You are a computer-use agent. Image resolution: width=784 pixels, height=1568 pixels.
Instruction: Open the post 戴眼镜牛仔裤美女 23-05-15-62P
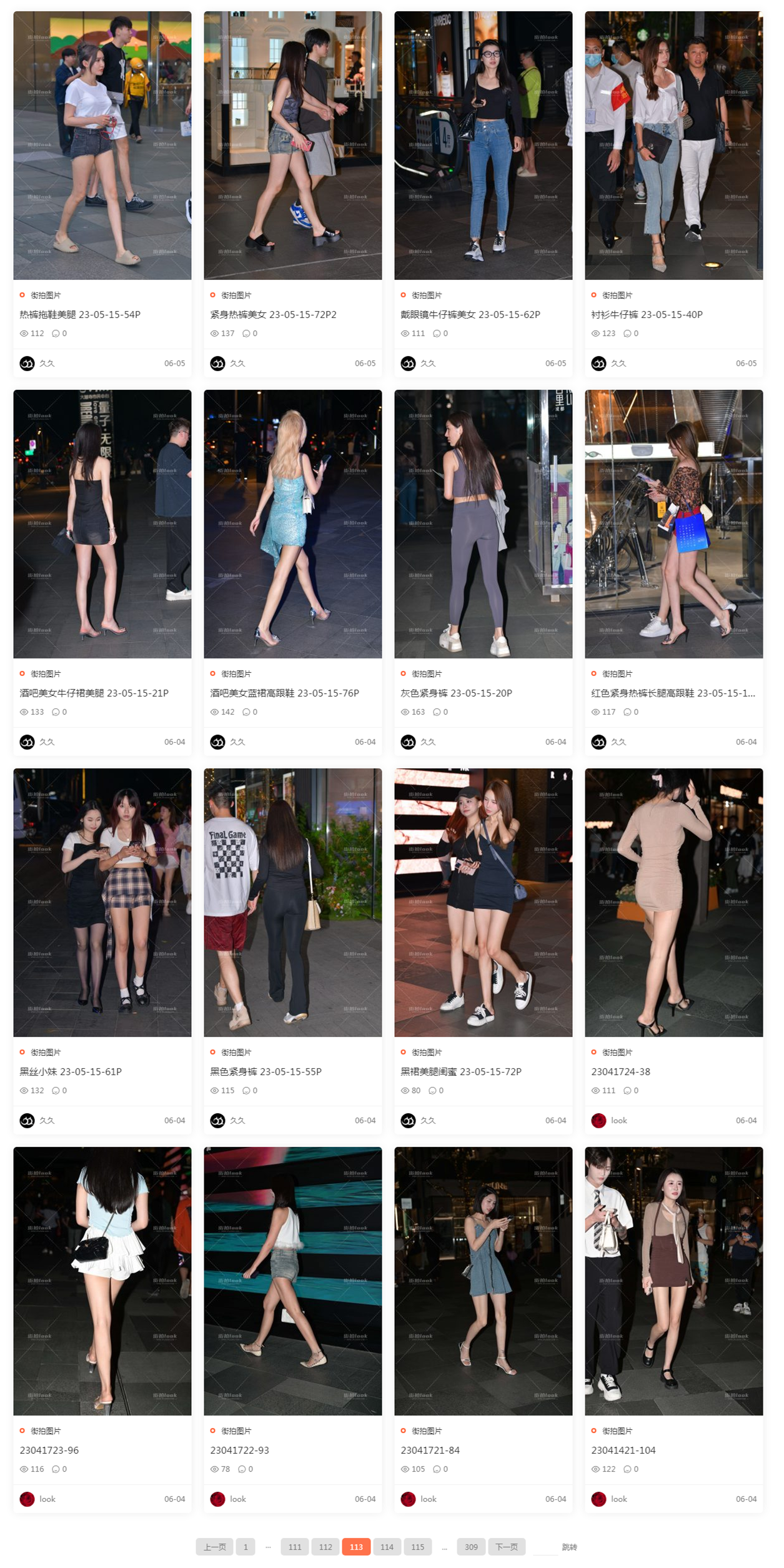click(470, 314)
